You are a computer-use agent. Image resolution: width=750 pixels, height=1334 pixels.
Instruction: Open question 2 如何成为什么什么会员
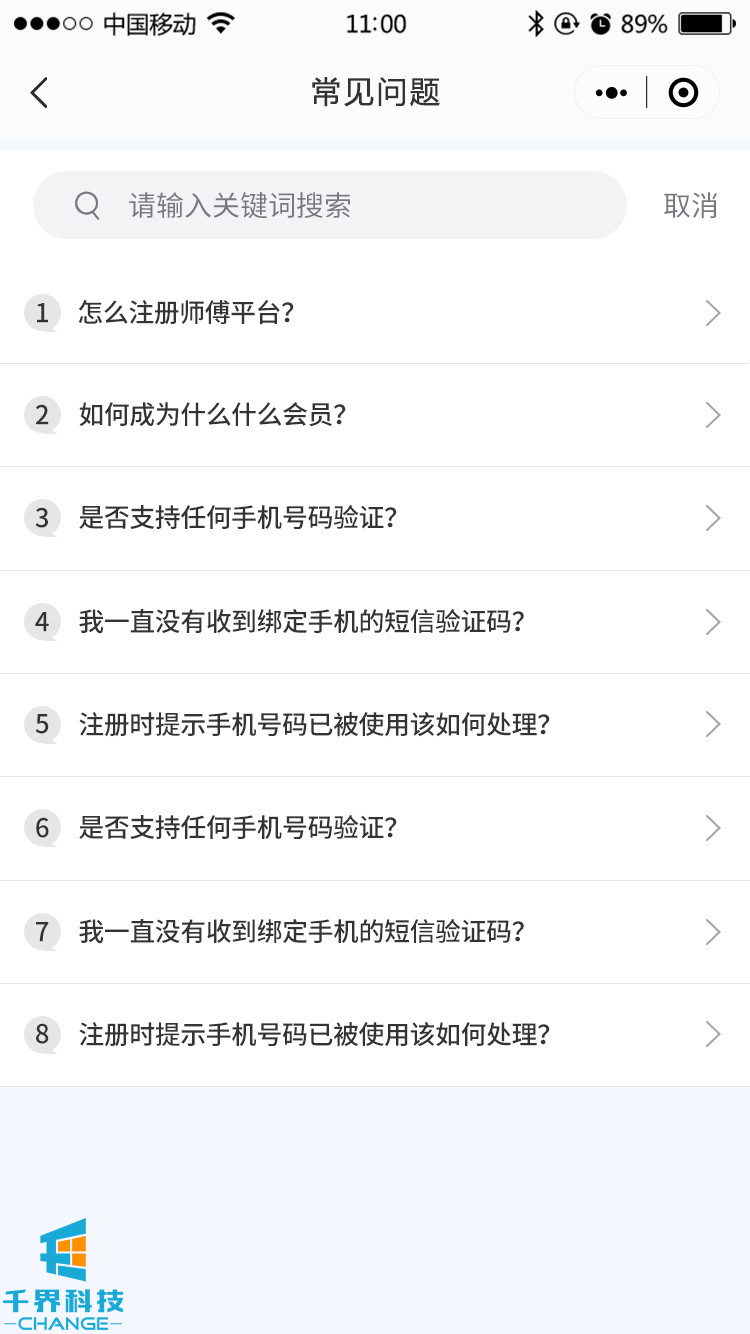[374, 415]
